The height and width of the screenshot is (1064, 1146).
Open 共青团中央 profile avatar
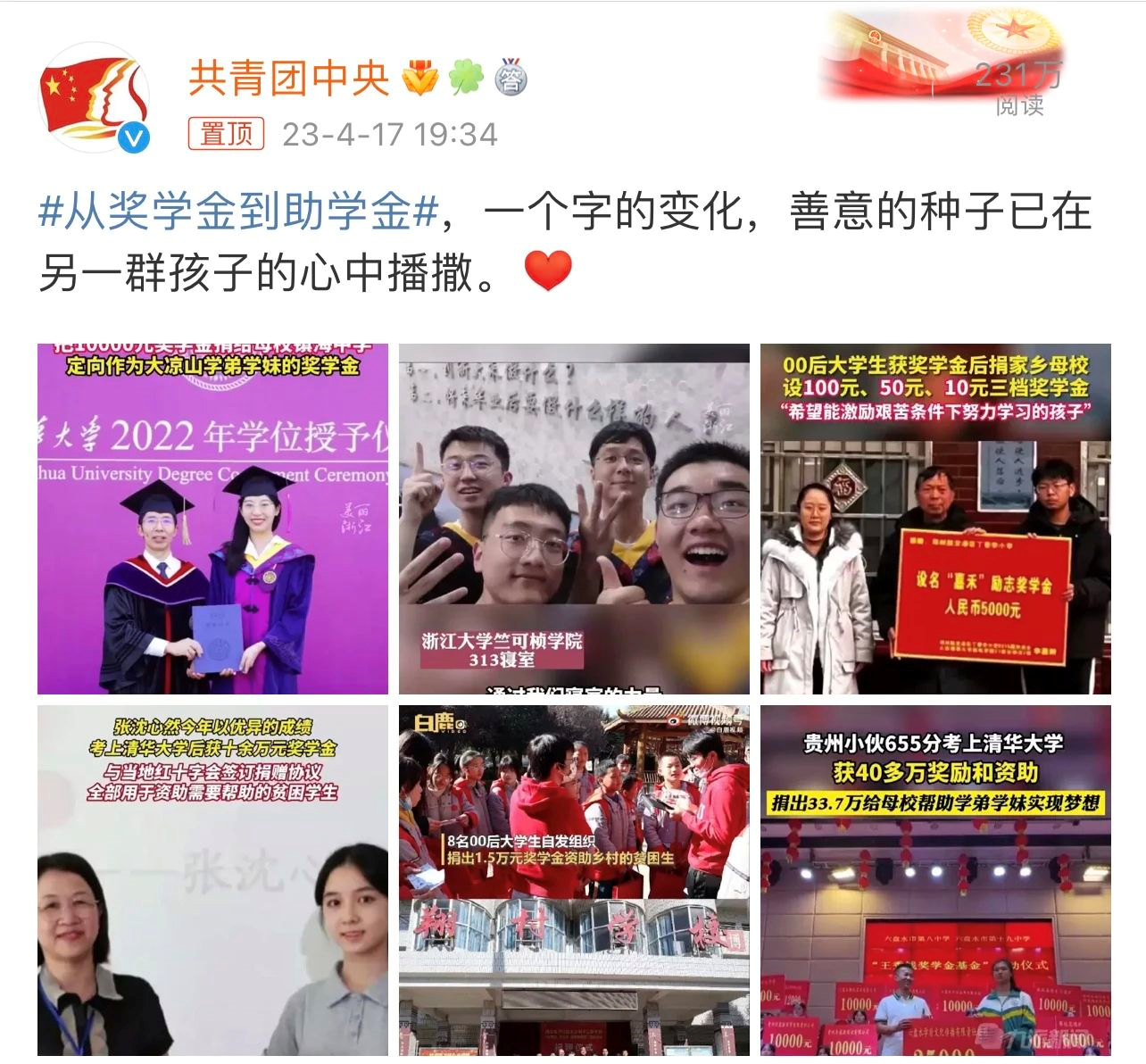(94, 97)
